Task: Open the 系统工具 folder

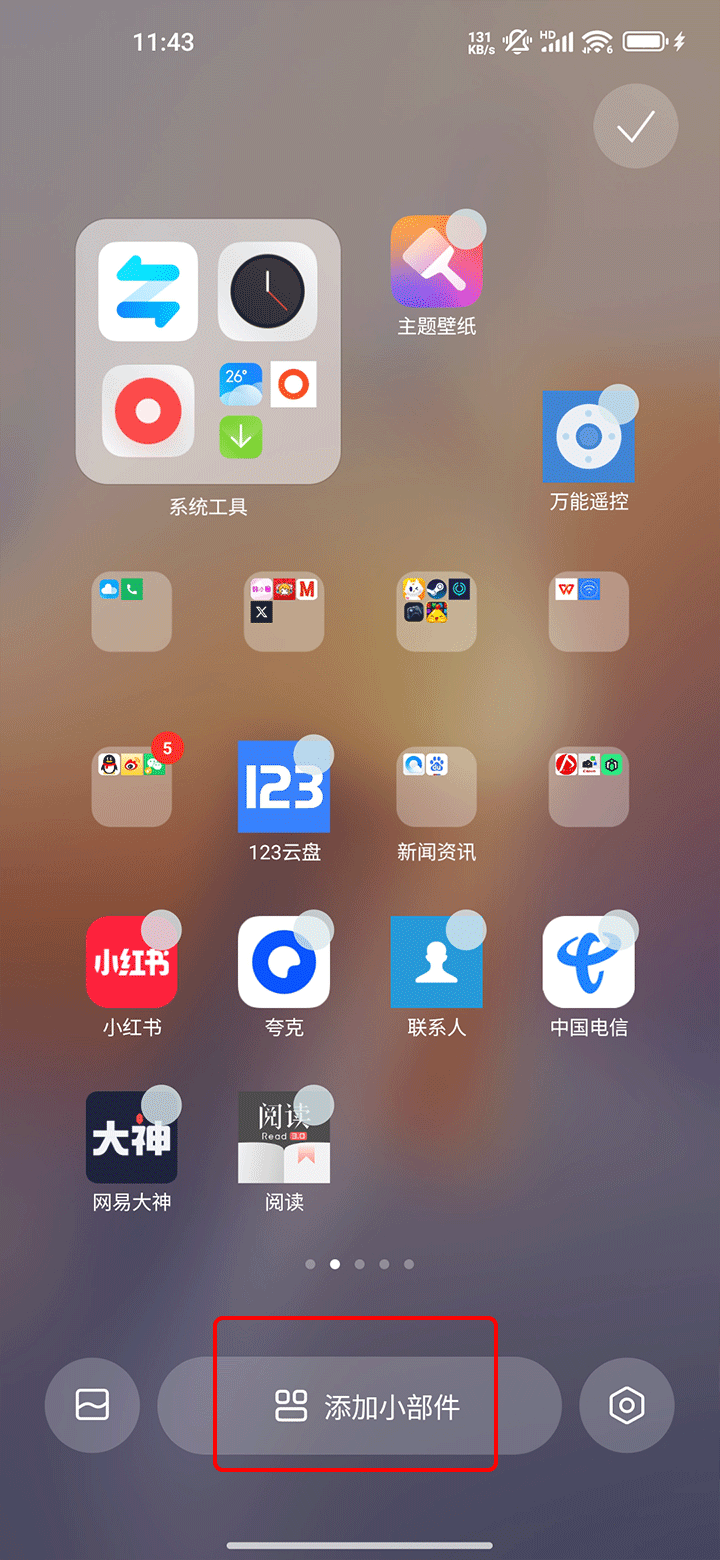Action: click(208, 352)
